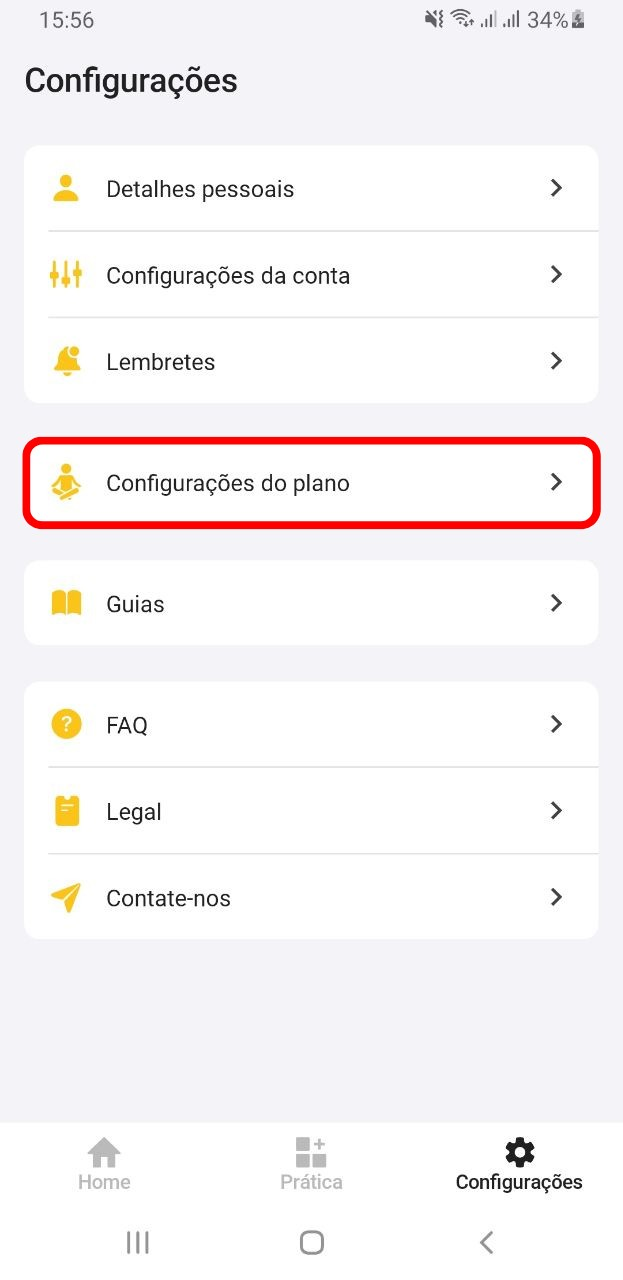Open Configurações da conta row
This screenshot has height=1280, width=623.
(x=311, y=275)
